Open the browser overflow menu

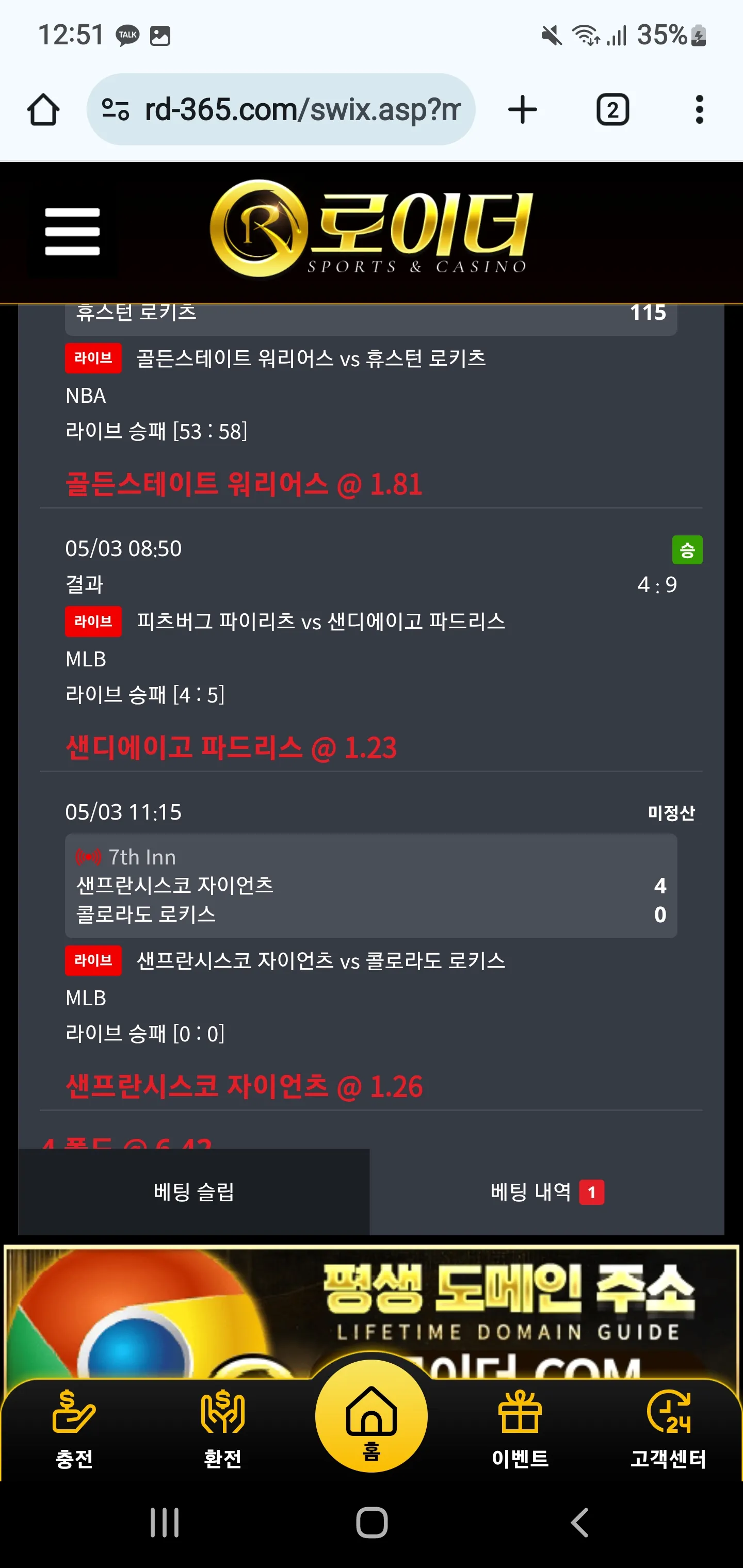699,109
